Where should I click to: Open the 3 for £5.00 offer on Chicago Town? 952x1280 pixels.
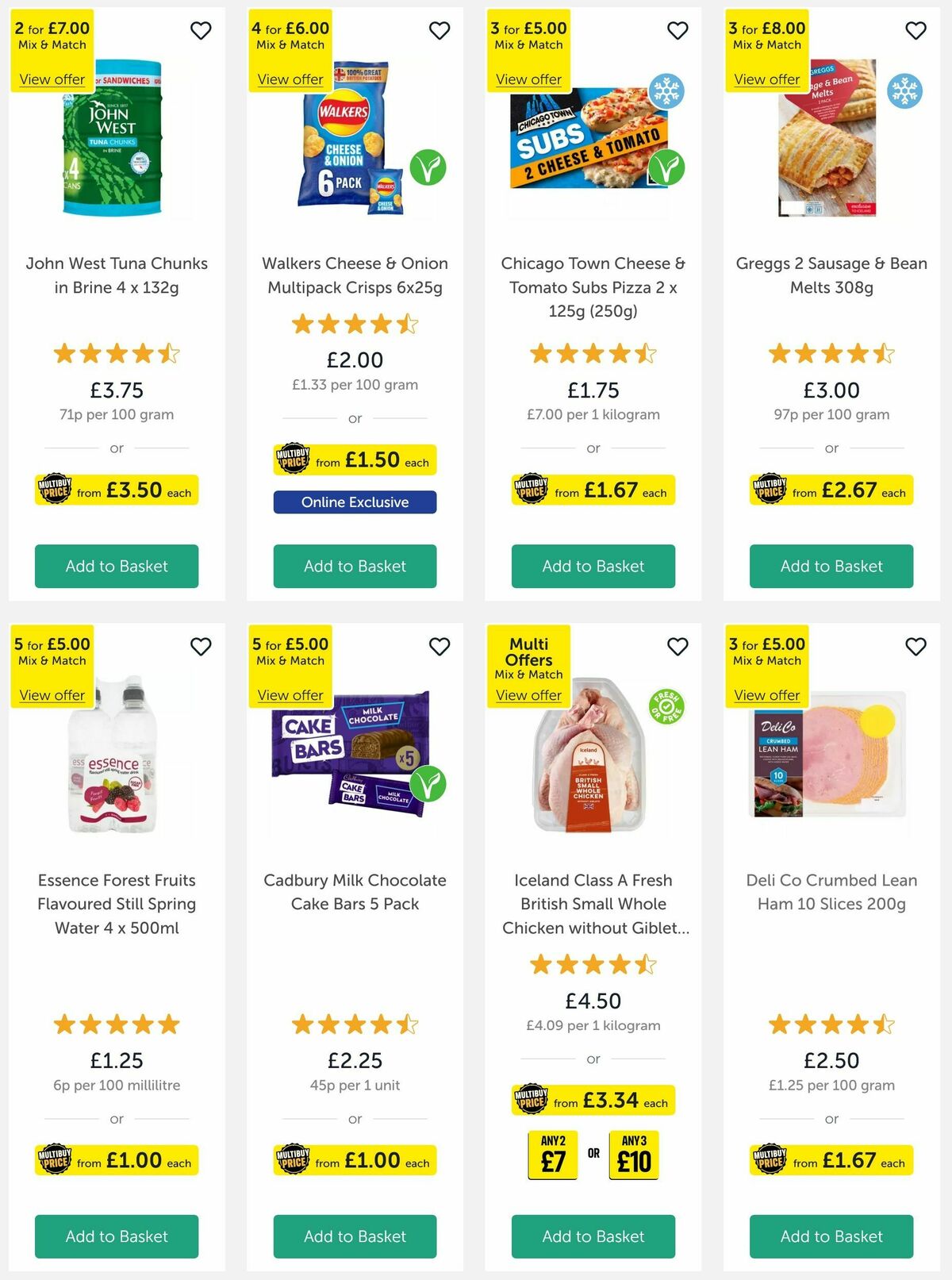(x=528, y=79)
